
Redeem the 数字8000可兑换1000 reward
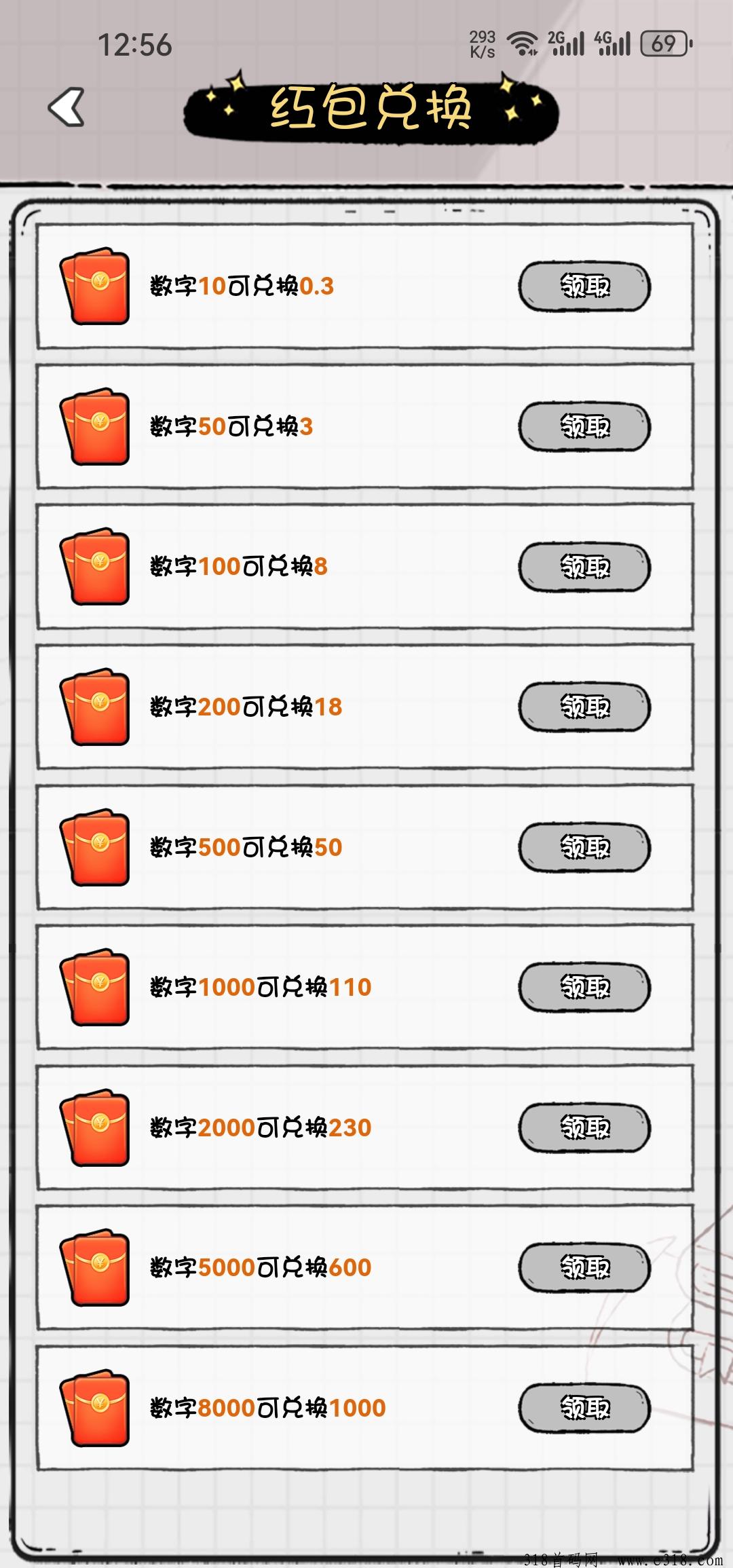pyautogui.click(x=584, y=1408)
